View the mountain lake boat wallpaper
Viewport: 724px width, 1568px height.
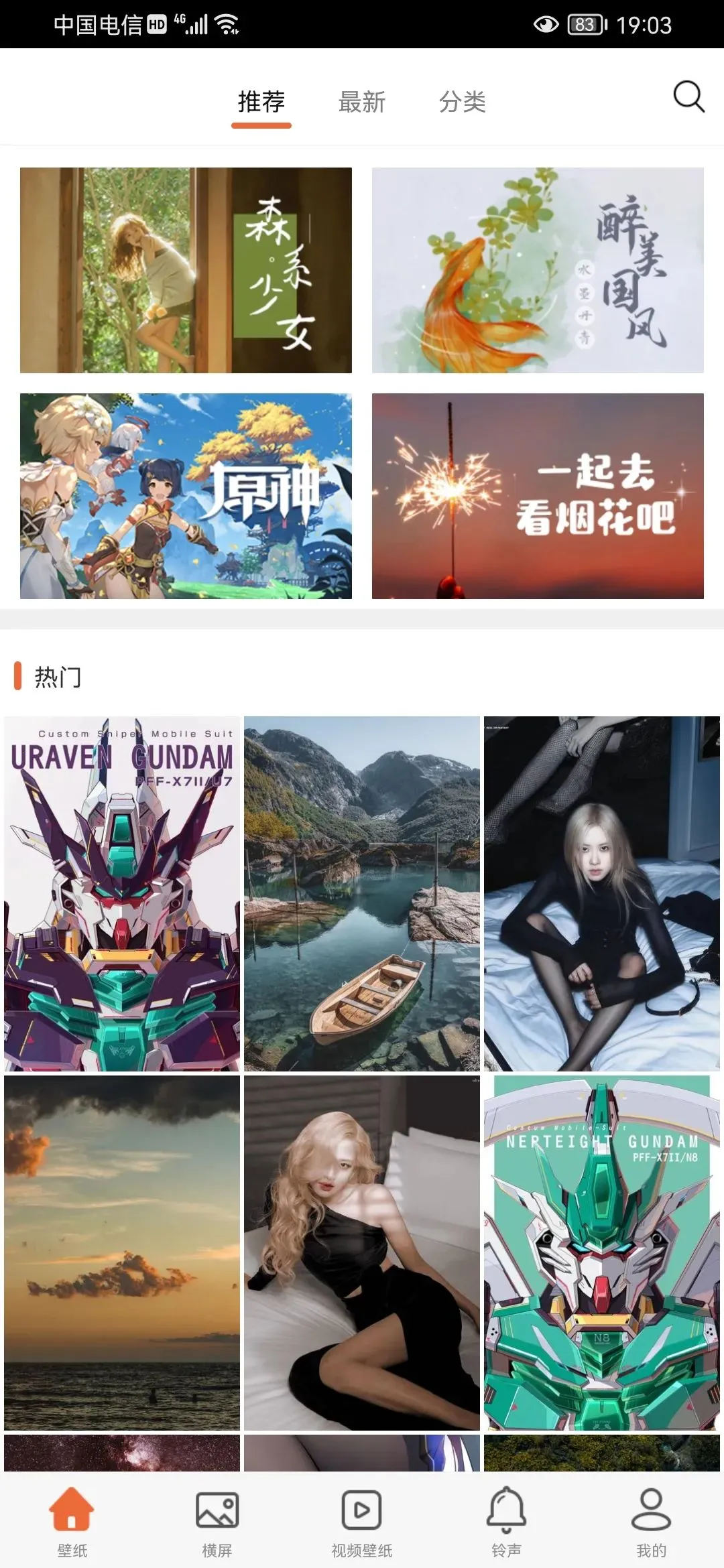pyautogui.click(x=362, y=893)
